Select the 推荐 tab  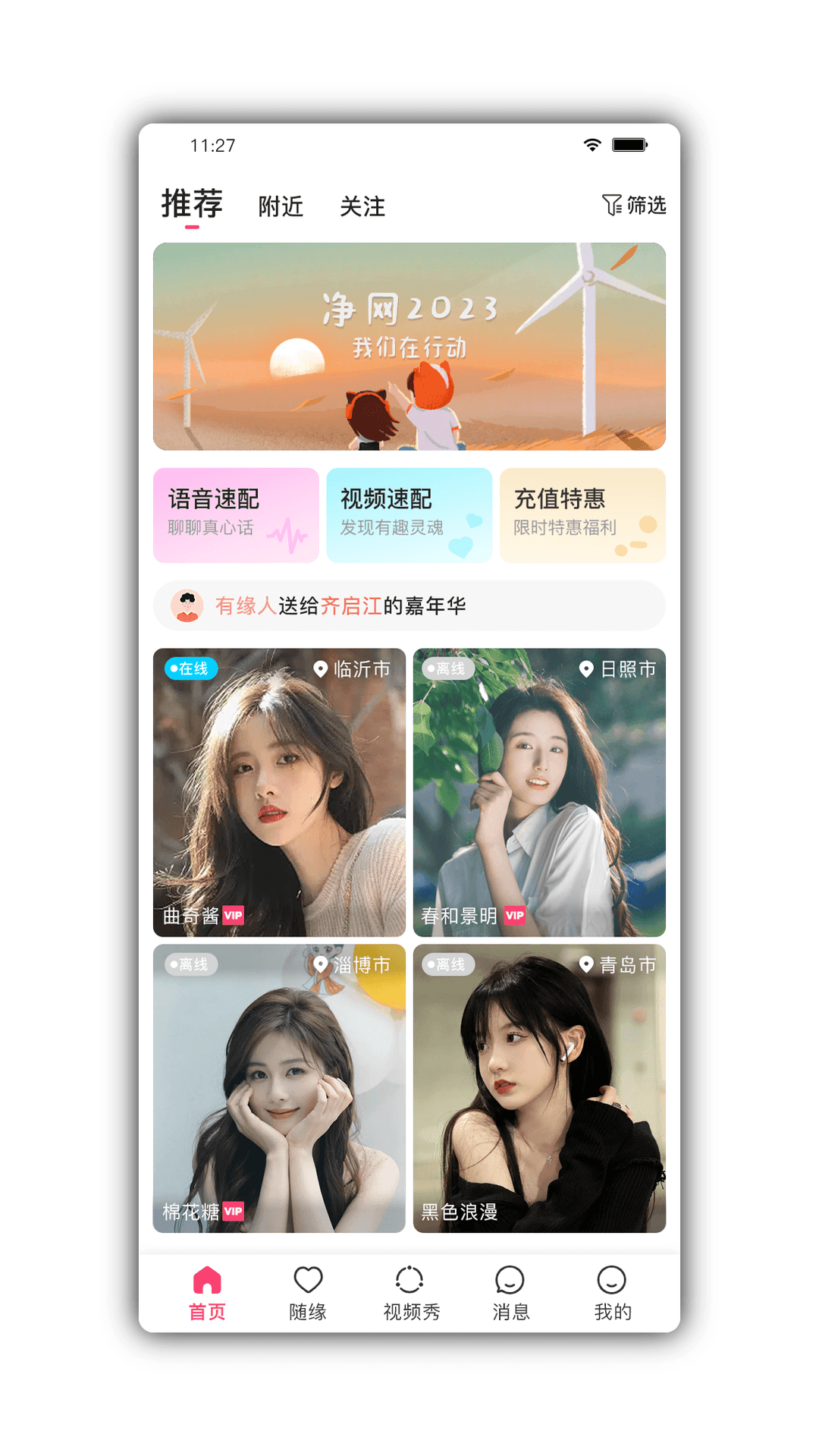coord(192,204)
